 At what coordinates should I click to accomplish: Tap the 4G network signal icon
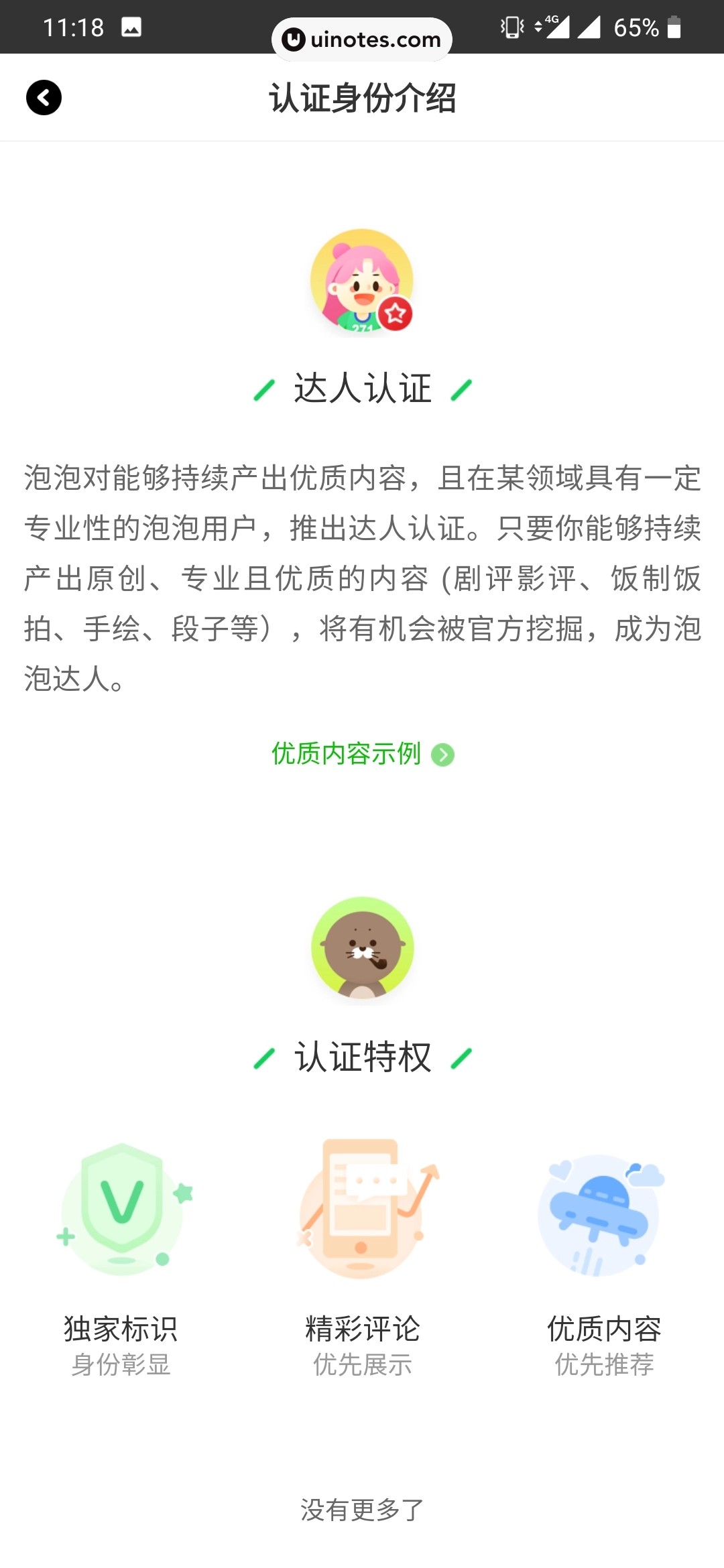point(555,28)
